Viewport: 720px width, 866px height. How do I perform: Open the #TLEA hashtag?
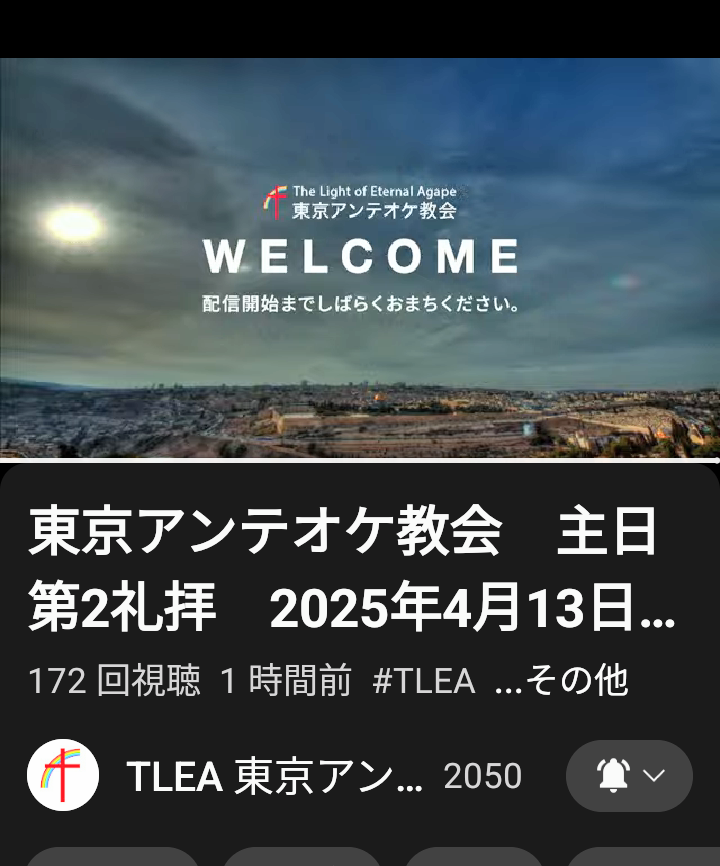(423, 681)
